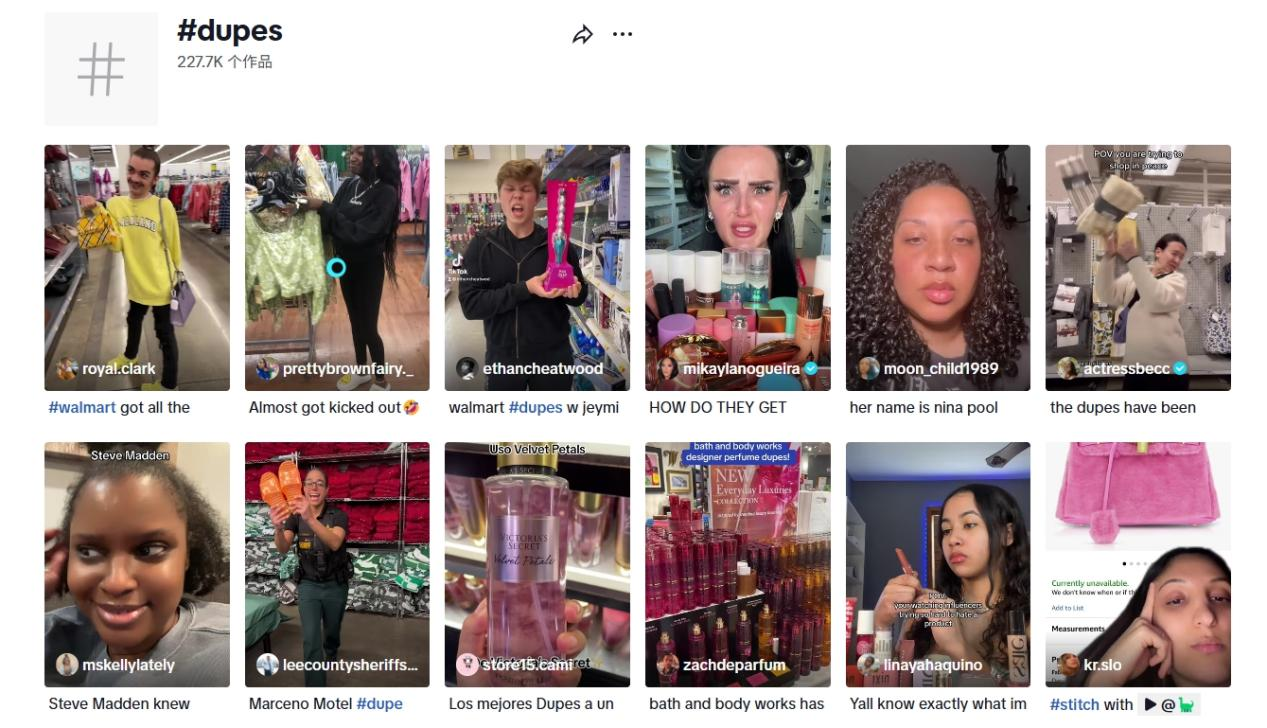Open the Velvet Petals perfume dupe video

coord(537,564)
